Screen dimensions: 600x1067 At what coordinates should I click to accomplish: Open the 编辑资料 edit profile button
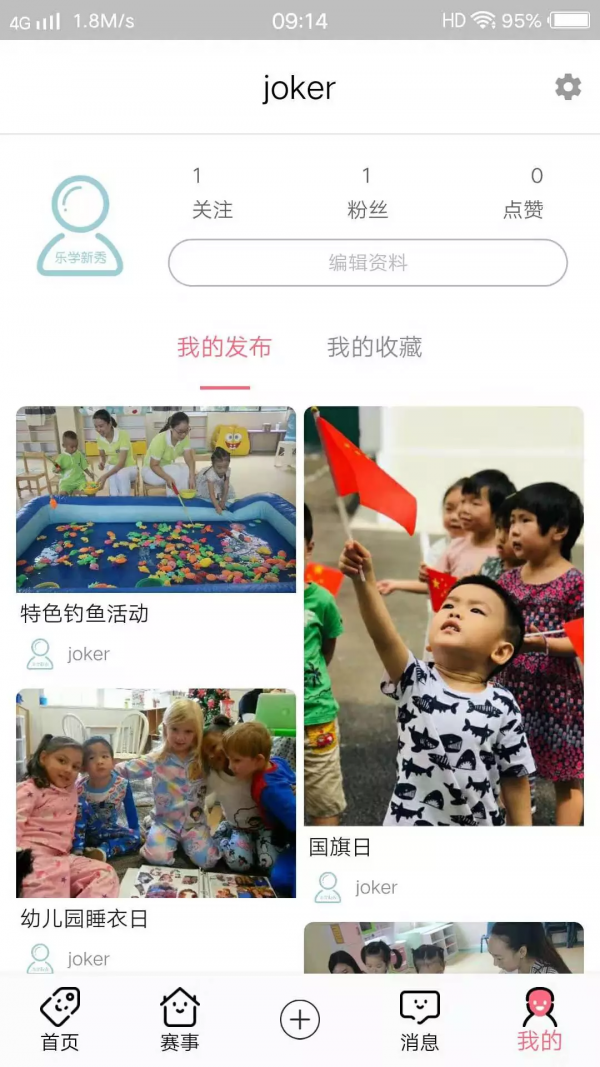367,263
